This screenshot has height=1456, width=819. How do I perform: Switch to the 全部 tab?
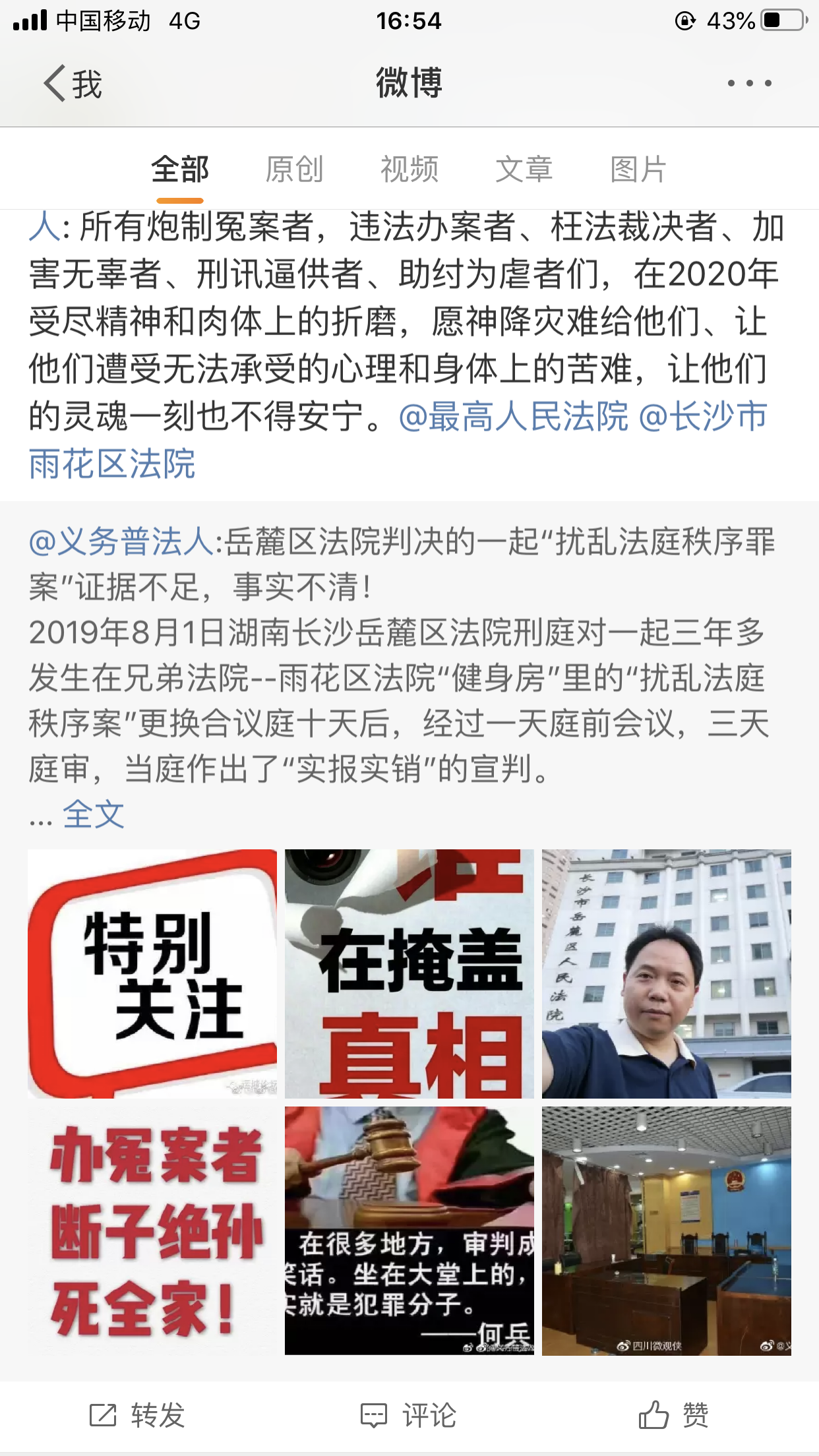pos(179,169)
